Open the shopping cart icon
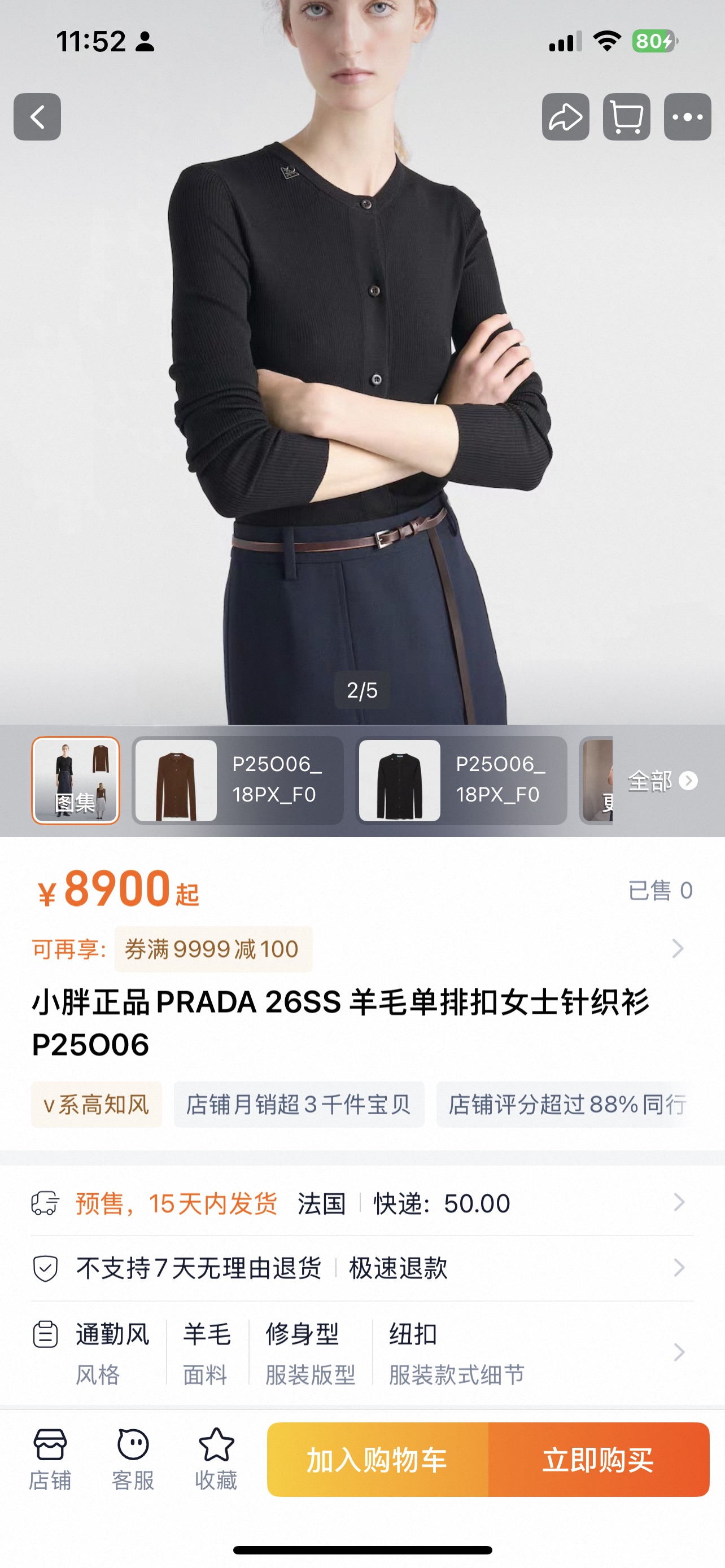Screen dimensions: 725x1568 click(x=626, y=117)
